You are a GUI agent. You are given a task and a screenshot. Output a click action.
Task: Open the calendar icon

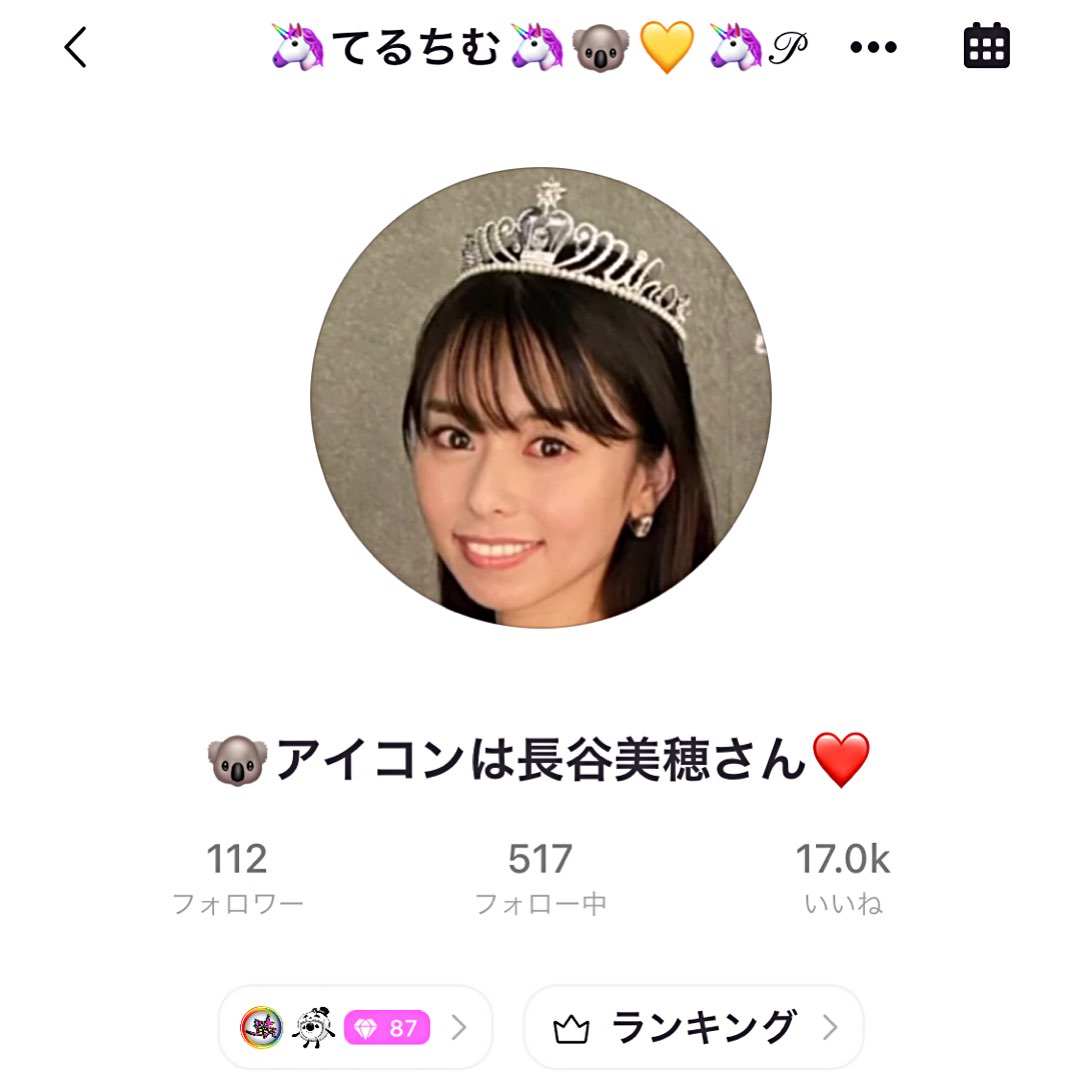986,45
